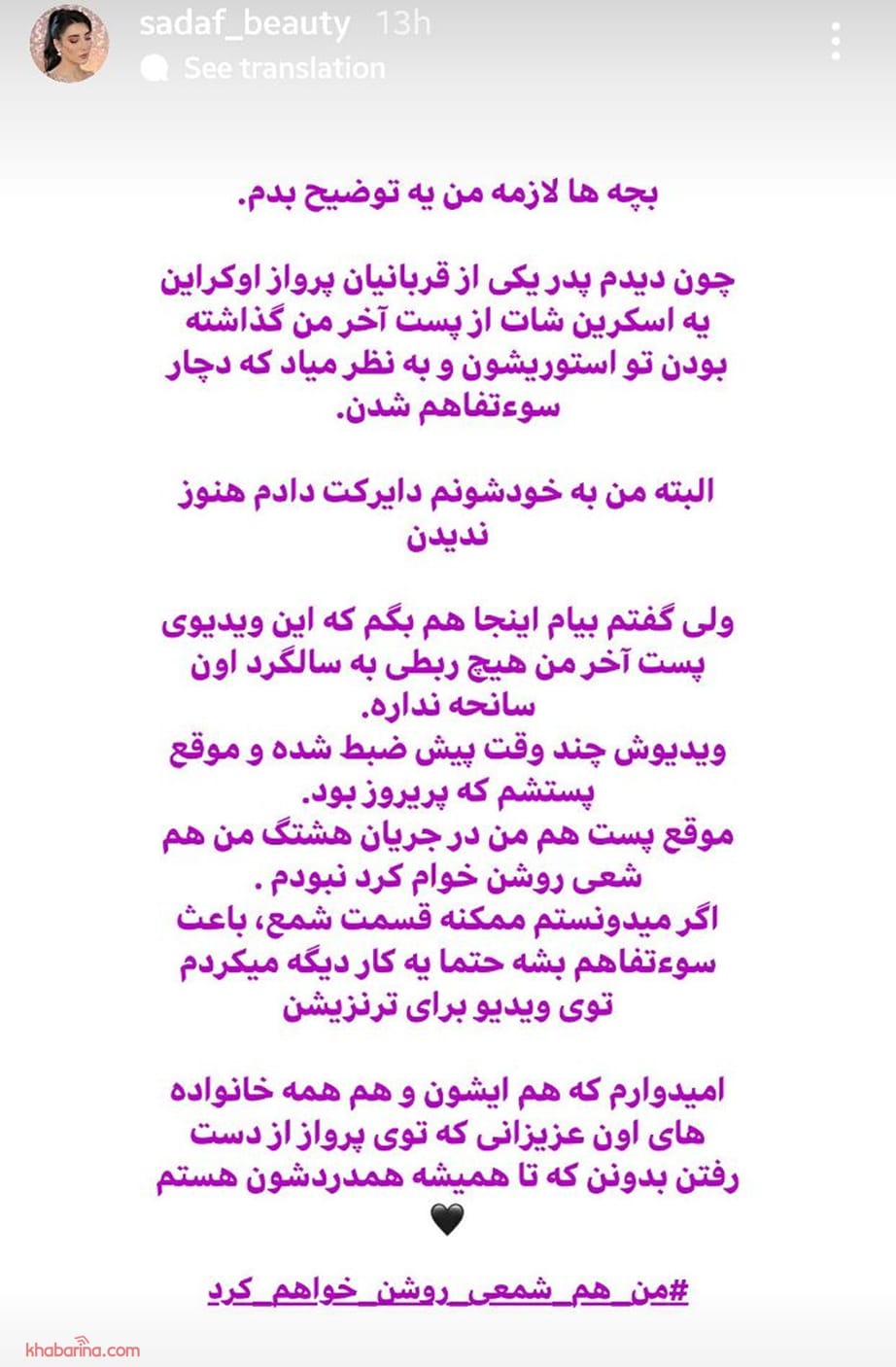The height and width of the screenshot is (1367, 896).
Task: Open the underlined hashtag link
Action: tap(448, 1290)
